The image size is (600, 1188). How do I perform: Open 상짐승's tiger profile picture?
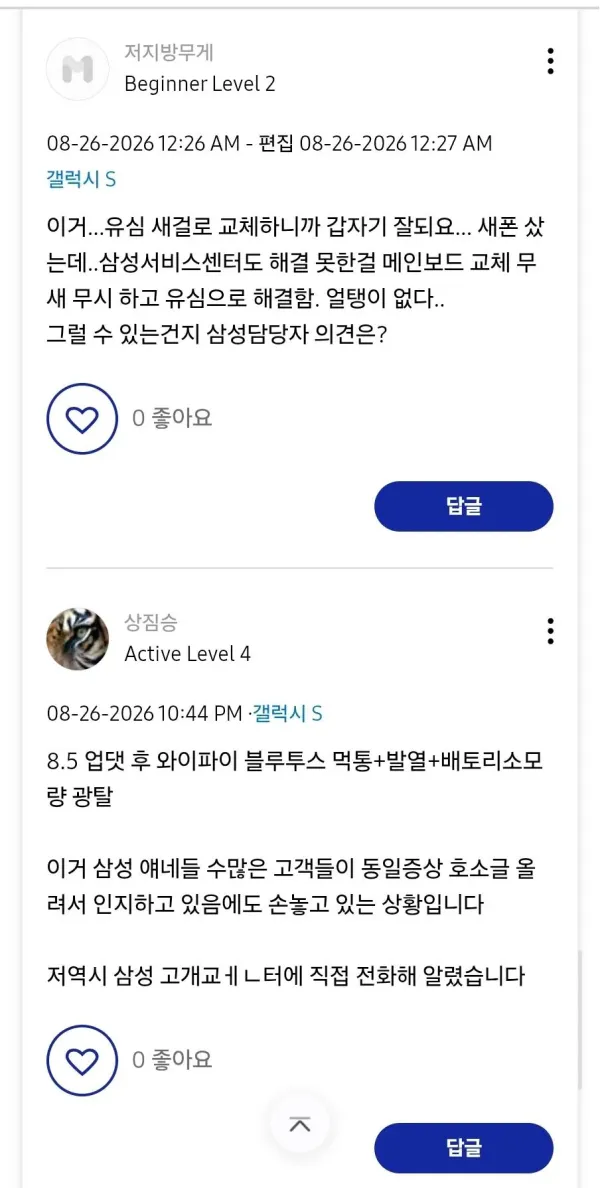coord(78,639)
